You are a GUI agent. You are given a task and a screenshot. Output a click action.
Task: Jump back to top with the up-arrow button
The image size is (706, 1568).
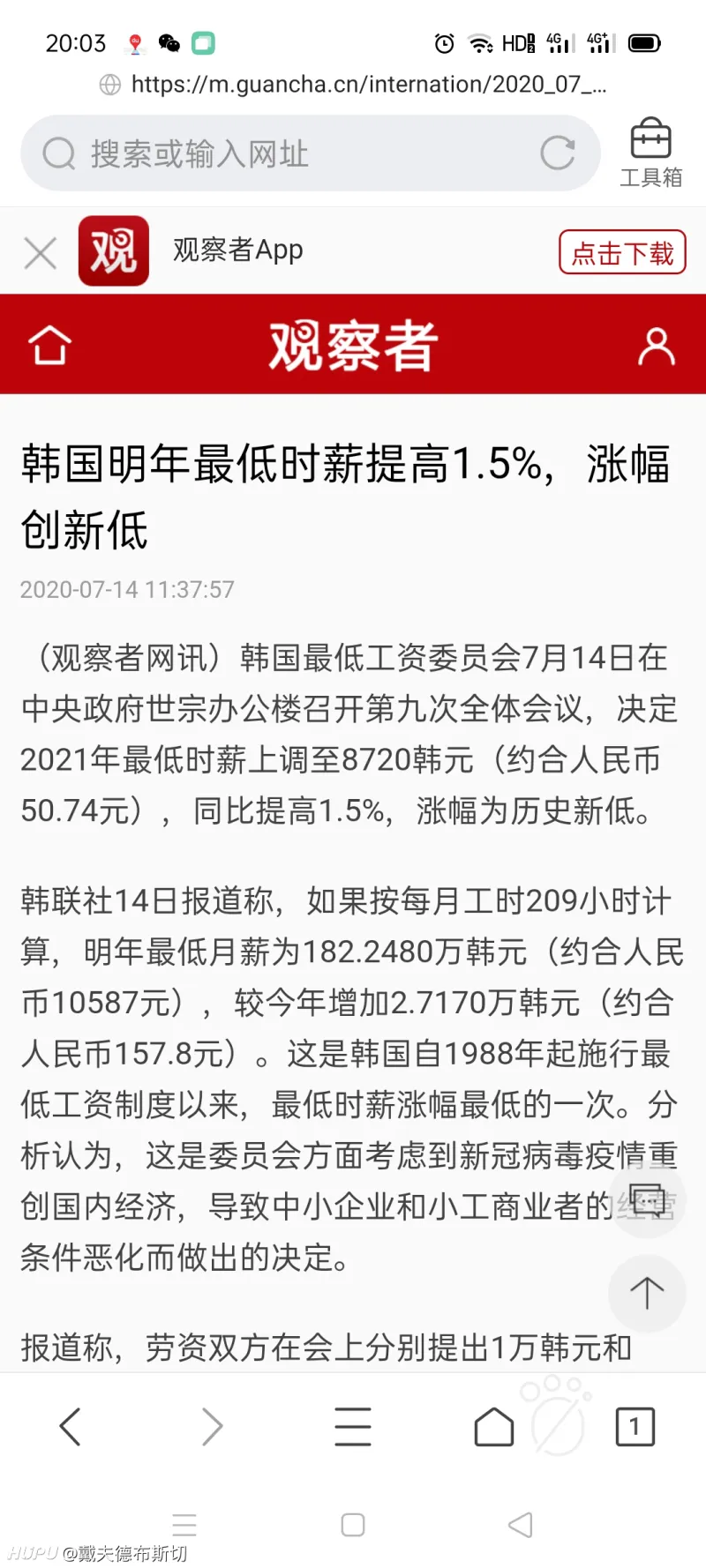(x=647, y=1293)
